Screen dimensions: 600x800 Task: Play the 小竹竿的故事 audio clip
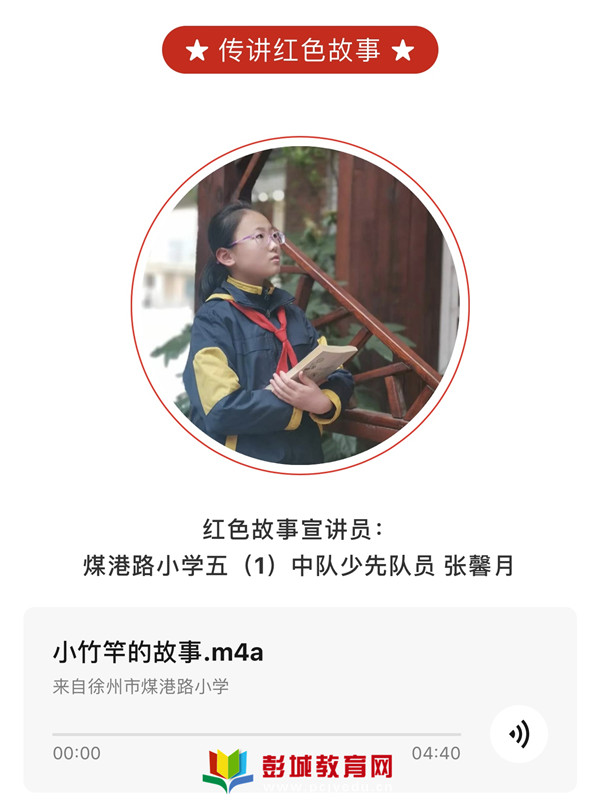click(x=518, y=734)
